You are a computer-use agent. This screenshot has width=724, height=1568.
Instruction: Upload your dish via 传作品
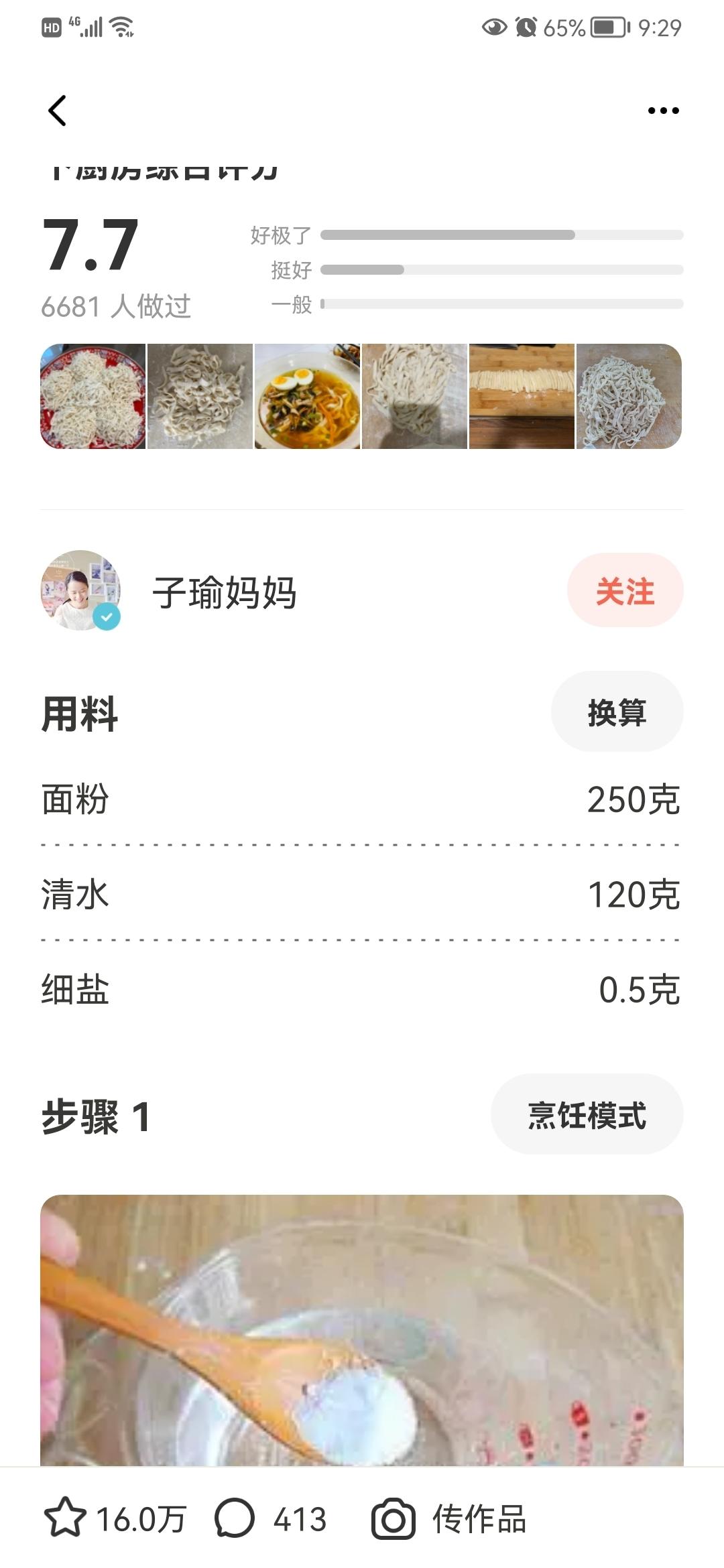point(449,1518)
